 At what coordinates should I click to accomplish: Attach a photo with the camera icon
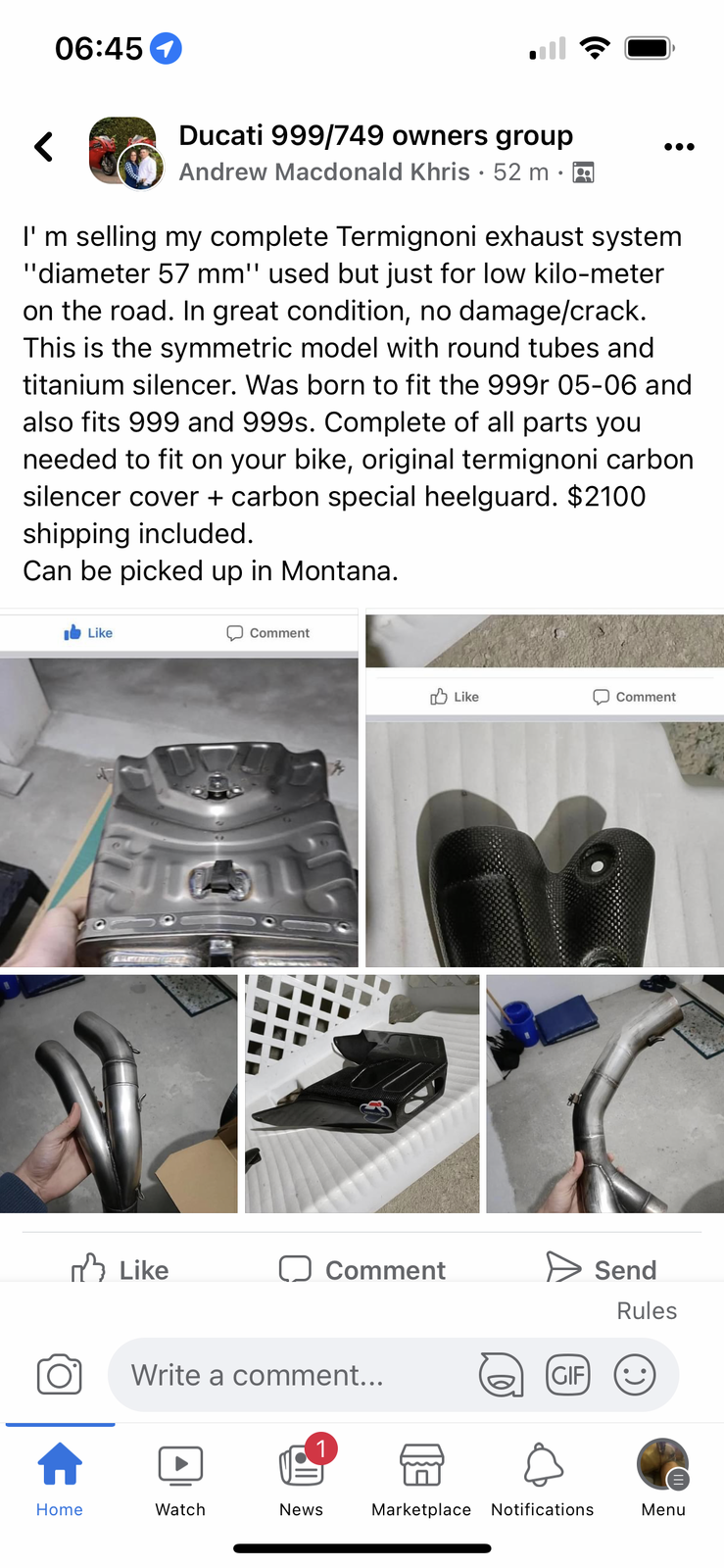[60, 1375]
